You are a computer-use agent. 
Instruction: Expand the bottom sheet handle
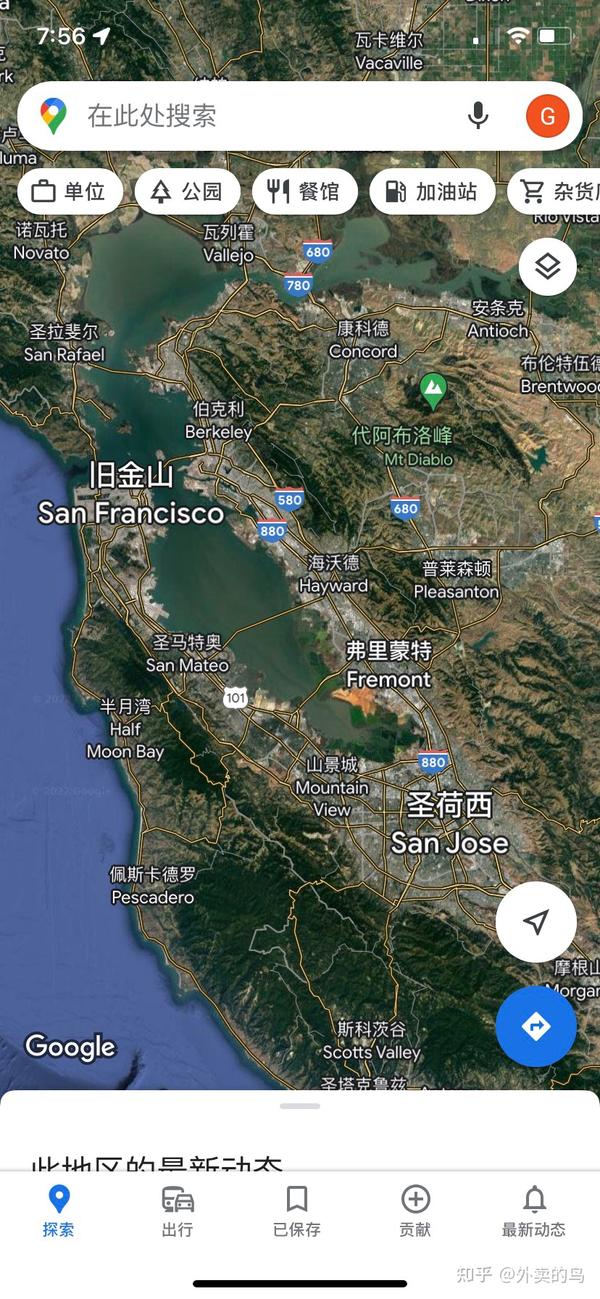pos(300,1106)
